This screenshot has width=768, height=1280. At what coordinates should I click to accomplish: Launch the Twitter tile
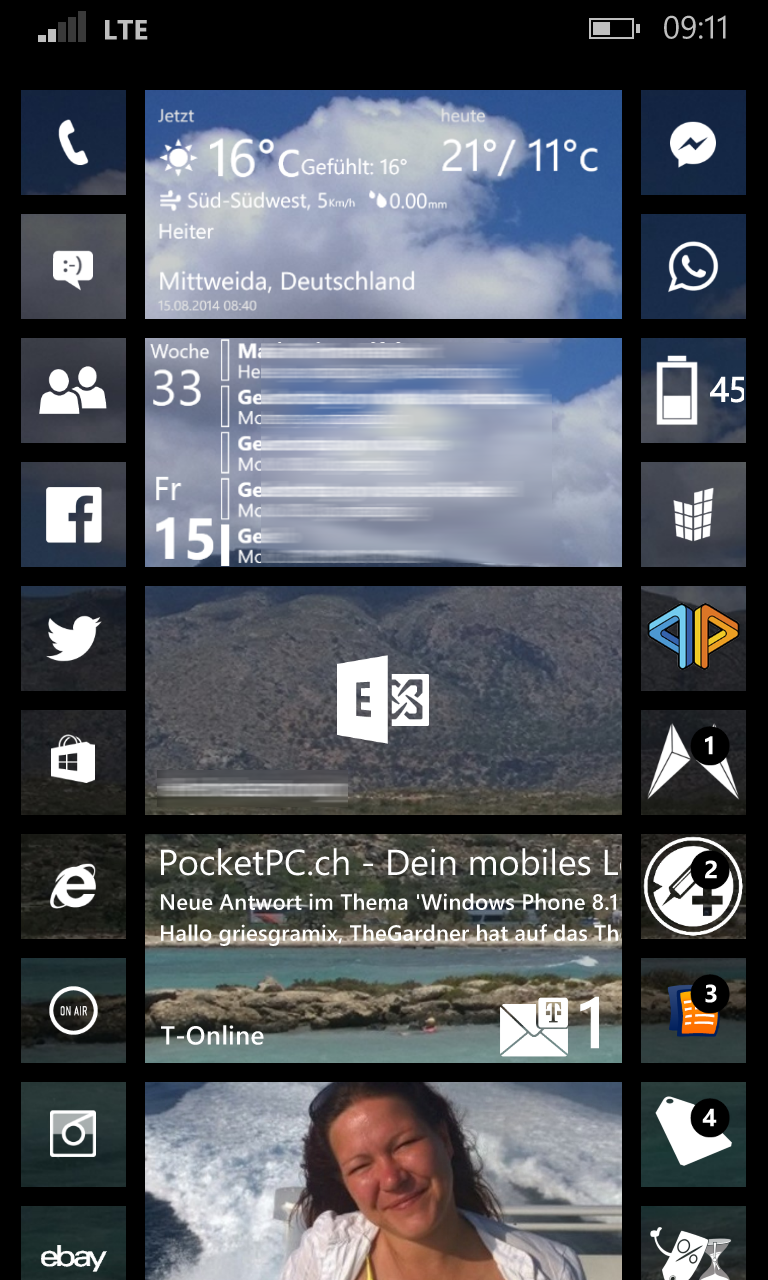(73, 638)
